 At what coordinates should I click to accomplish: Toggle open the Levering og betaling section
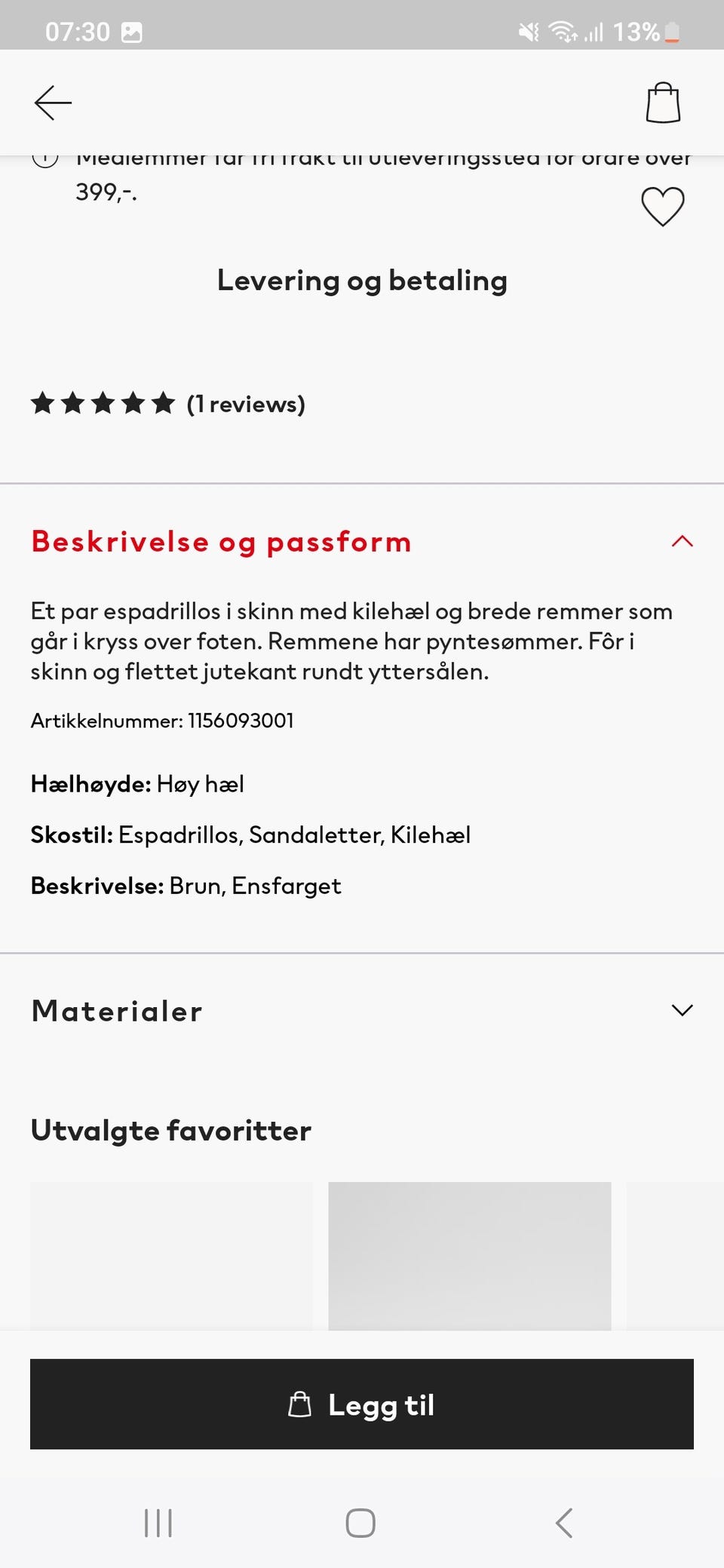(x=362, y=280)
